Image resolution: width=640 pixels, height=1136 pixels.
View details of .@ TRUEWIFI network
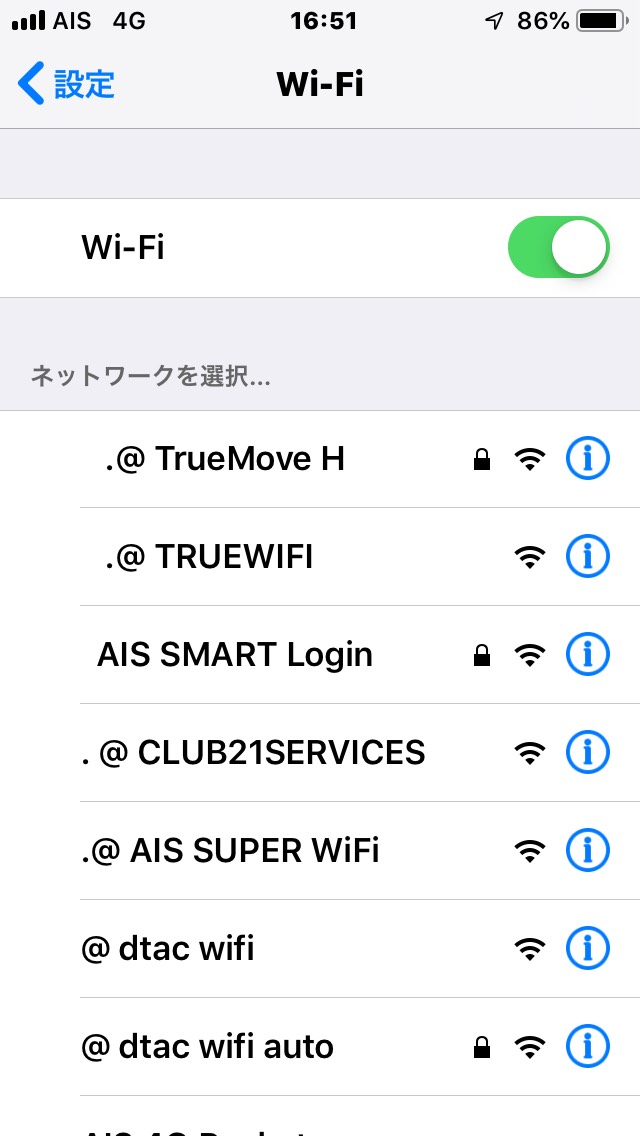587,556
